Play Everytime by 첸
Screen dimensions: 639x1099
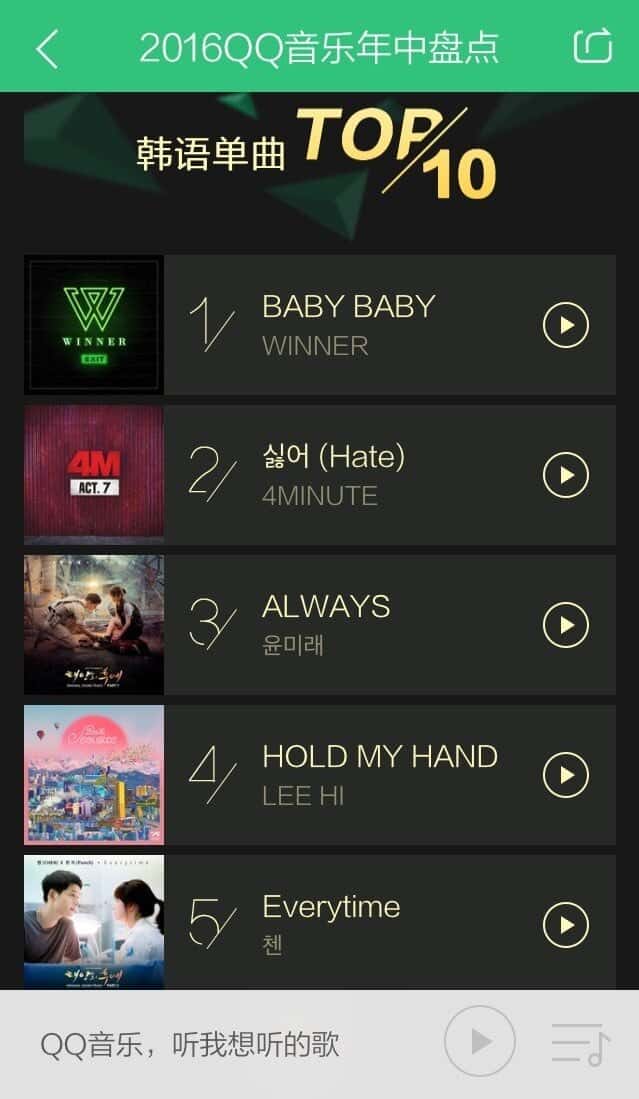click(x=565, y=924)
